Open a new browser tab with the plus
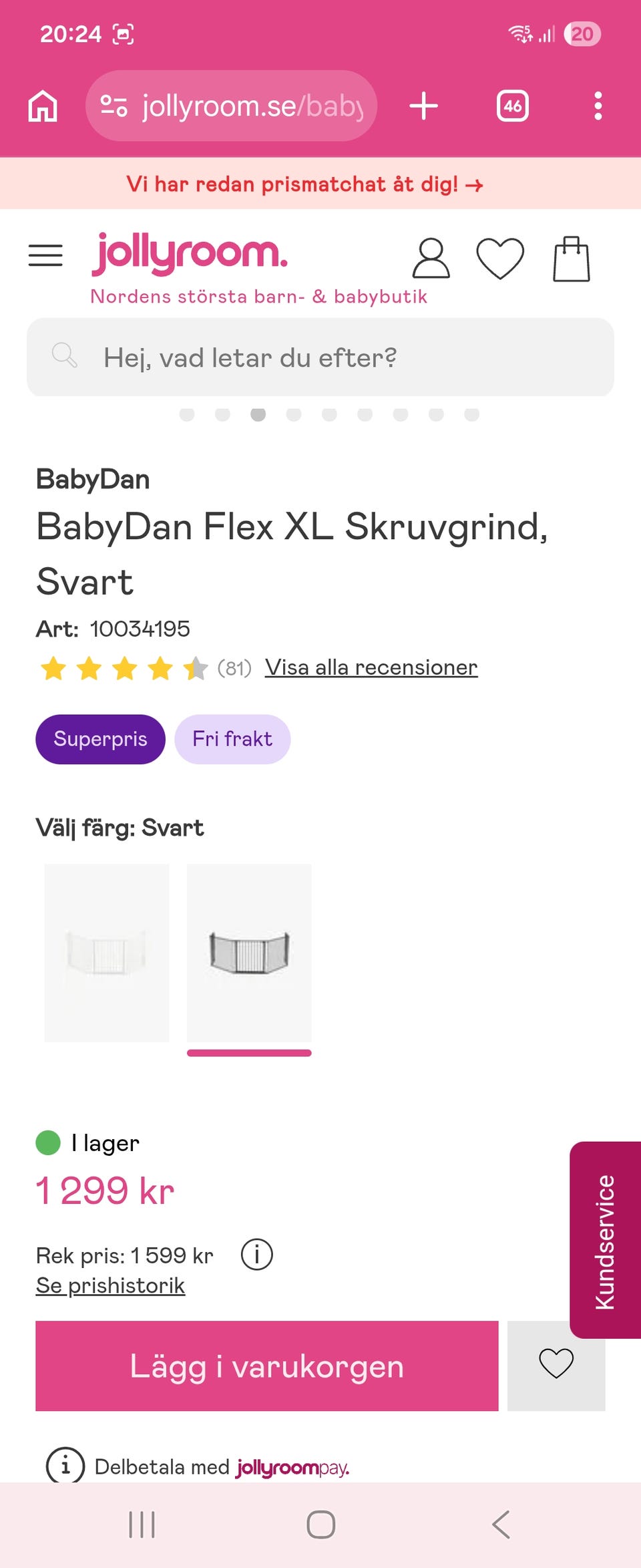Viewport: 641px width, 1568px height. point(424,106)
